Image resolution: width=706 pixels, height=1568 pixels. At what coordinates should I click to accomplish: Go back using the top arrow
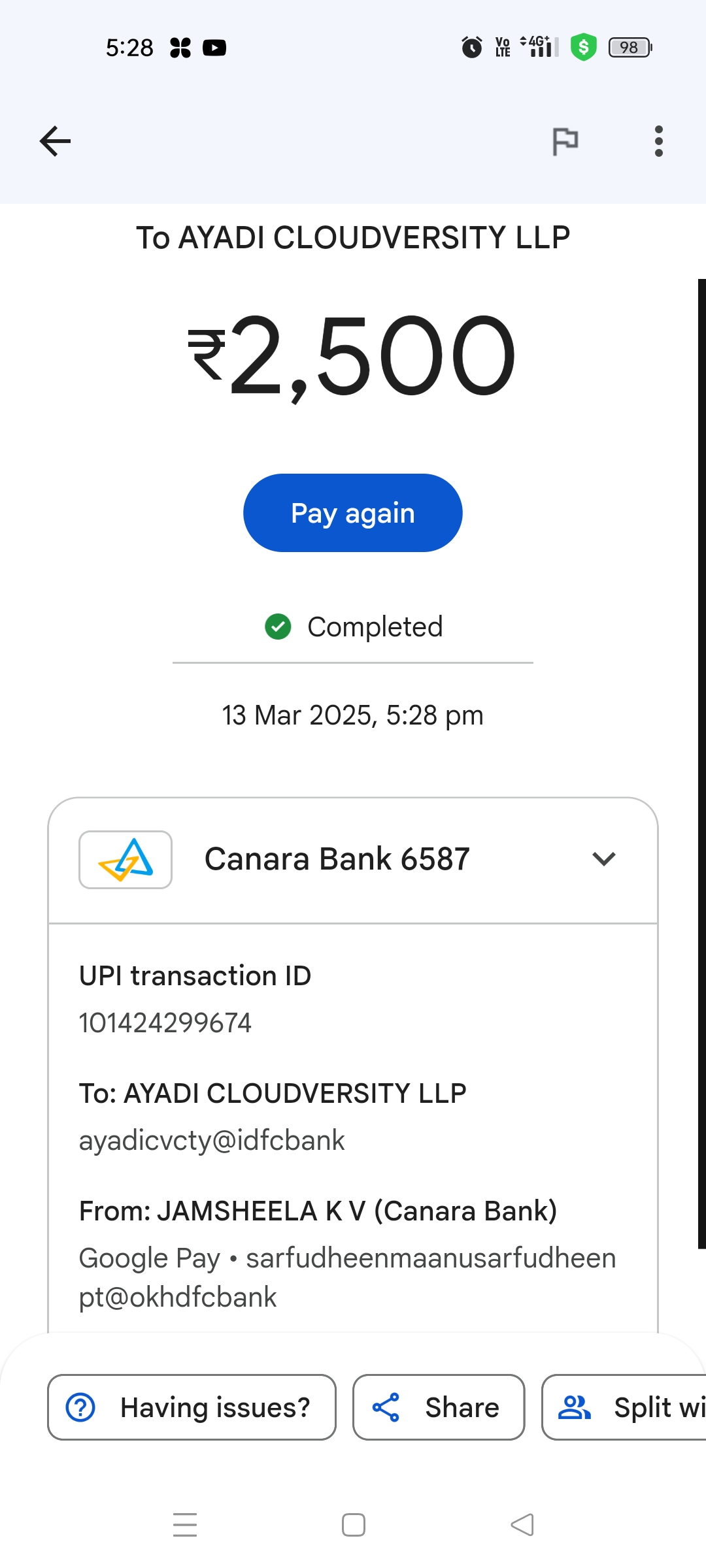click(x=55, y=141)
